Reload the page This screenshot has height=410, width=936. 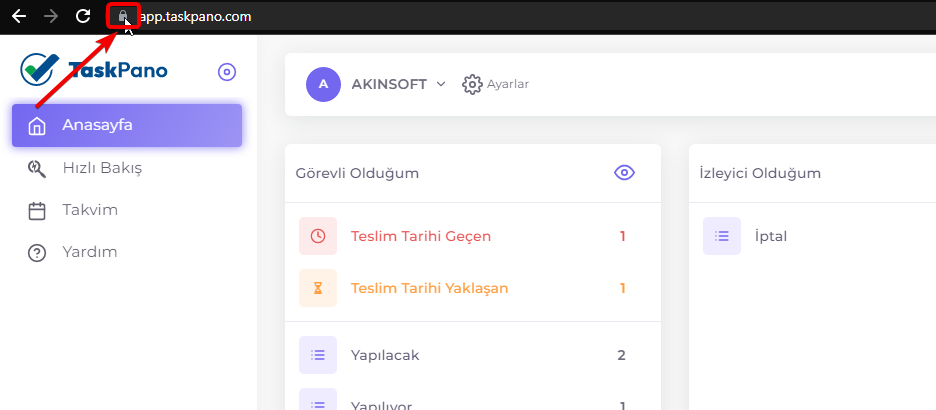(x=83, y=16)
